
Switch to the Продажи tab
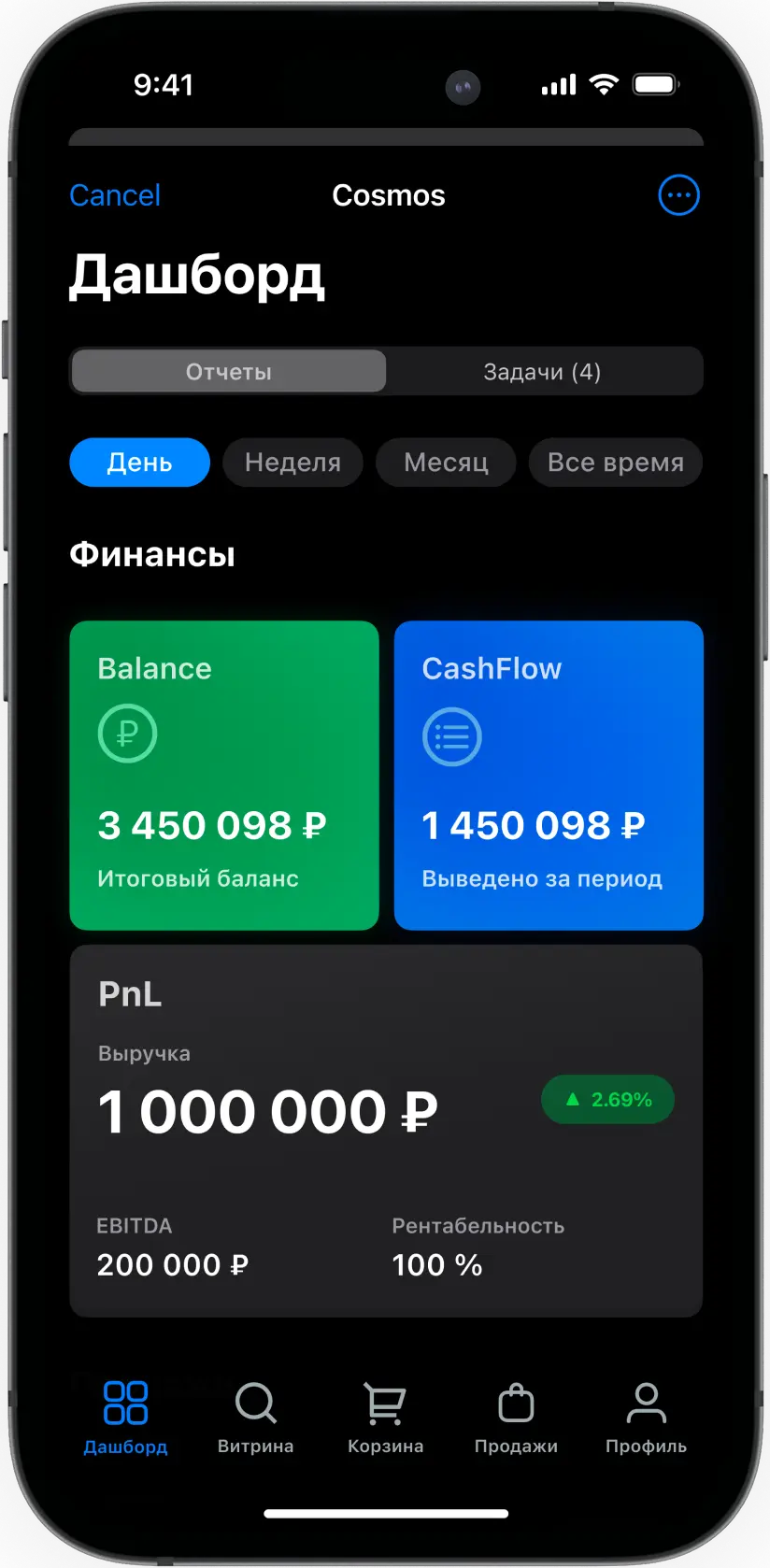tap(516, 1418)
